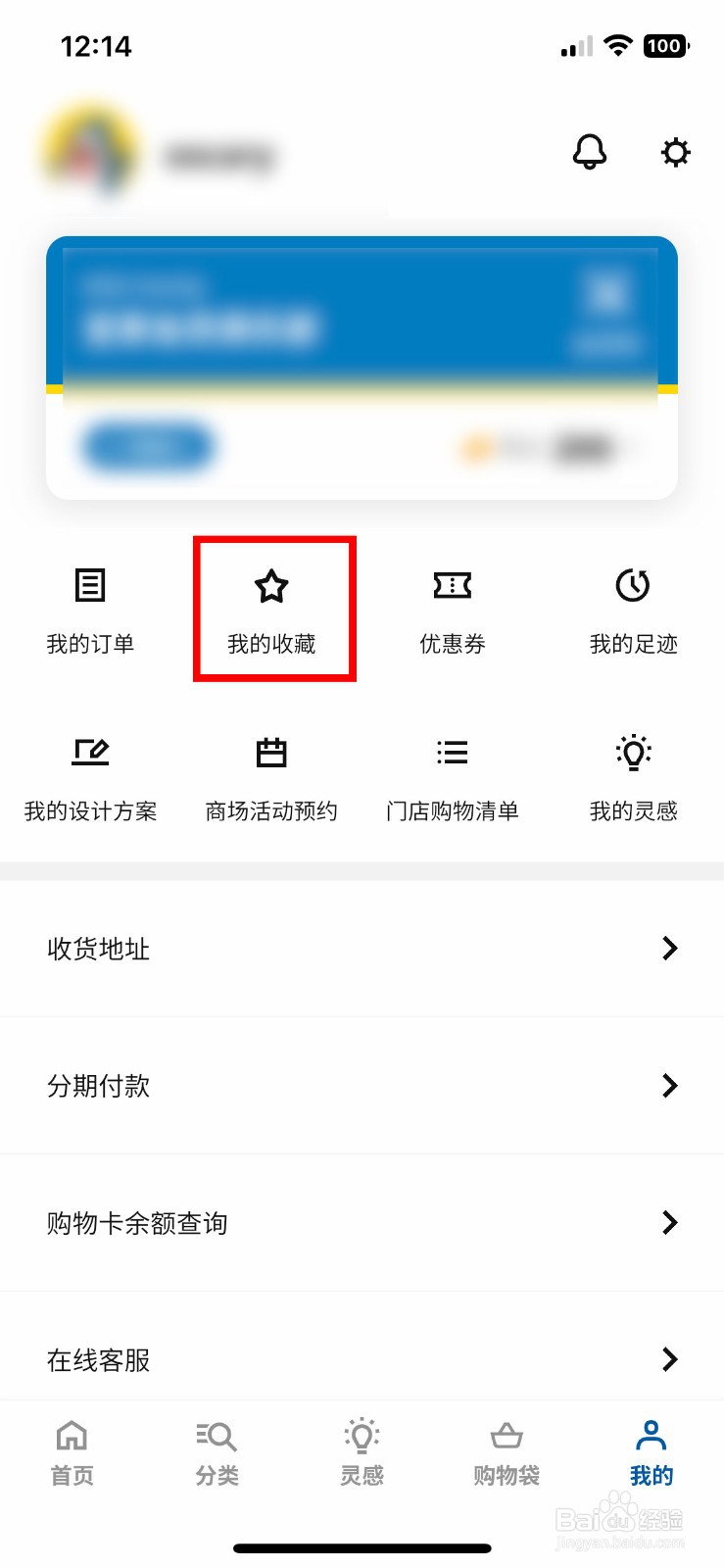
Task: Check 购物卡余额查询 gift card balance
Action: coord(669,1222)
